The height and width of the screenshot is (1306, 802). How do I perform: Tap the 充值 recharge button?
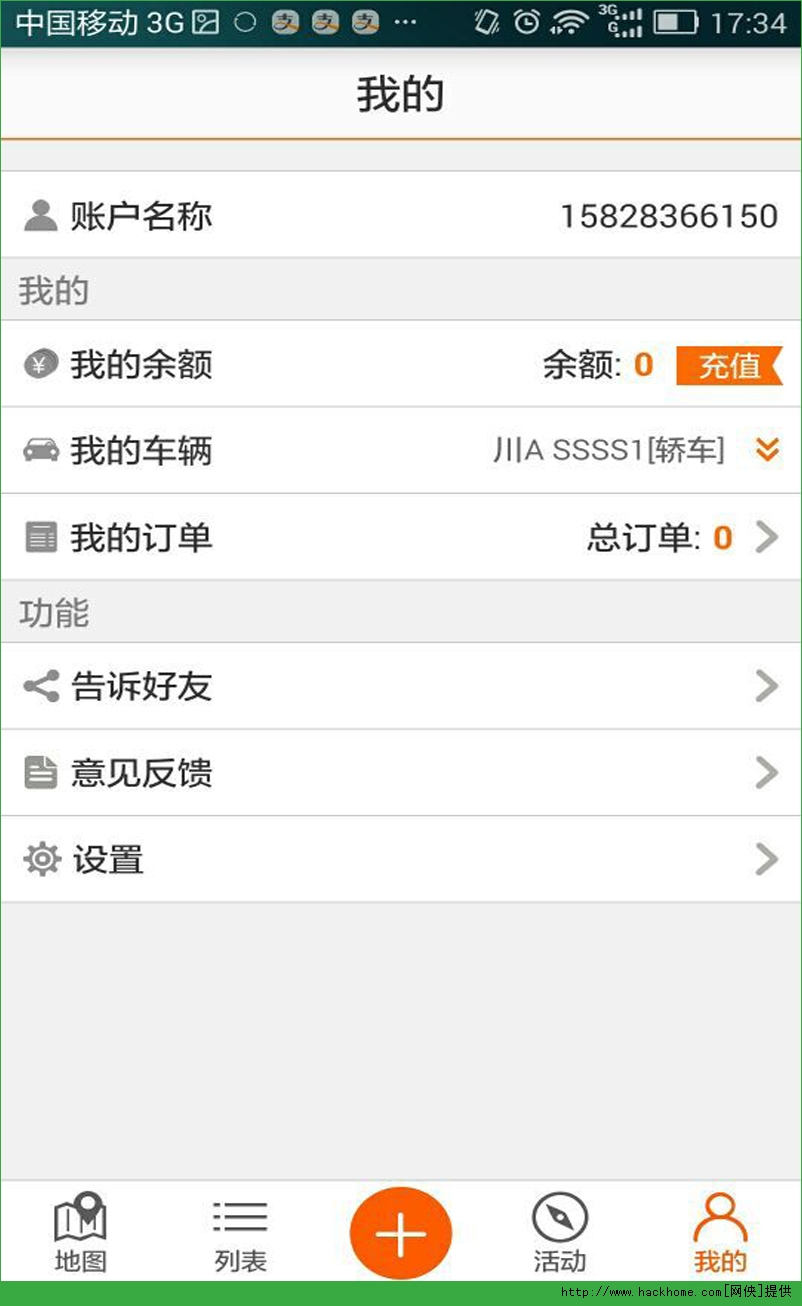coord(729,365)
